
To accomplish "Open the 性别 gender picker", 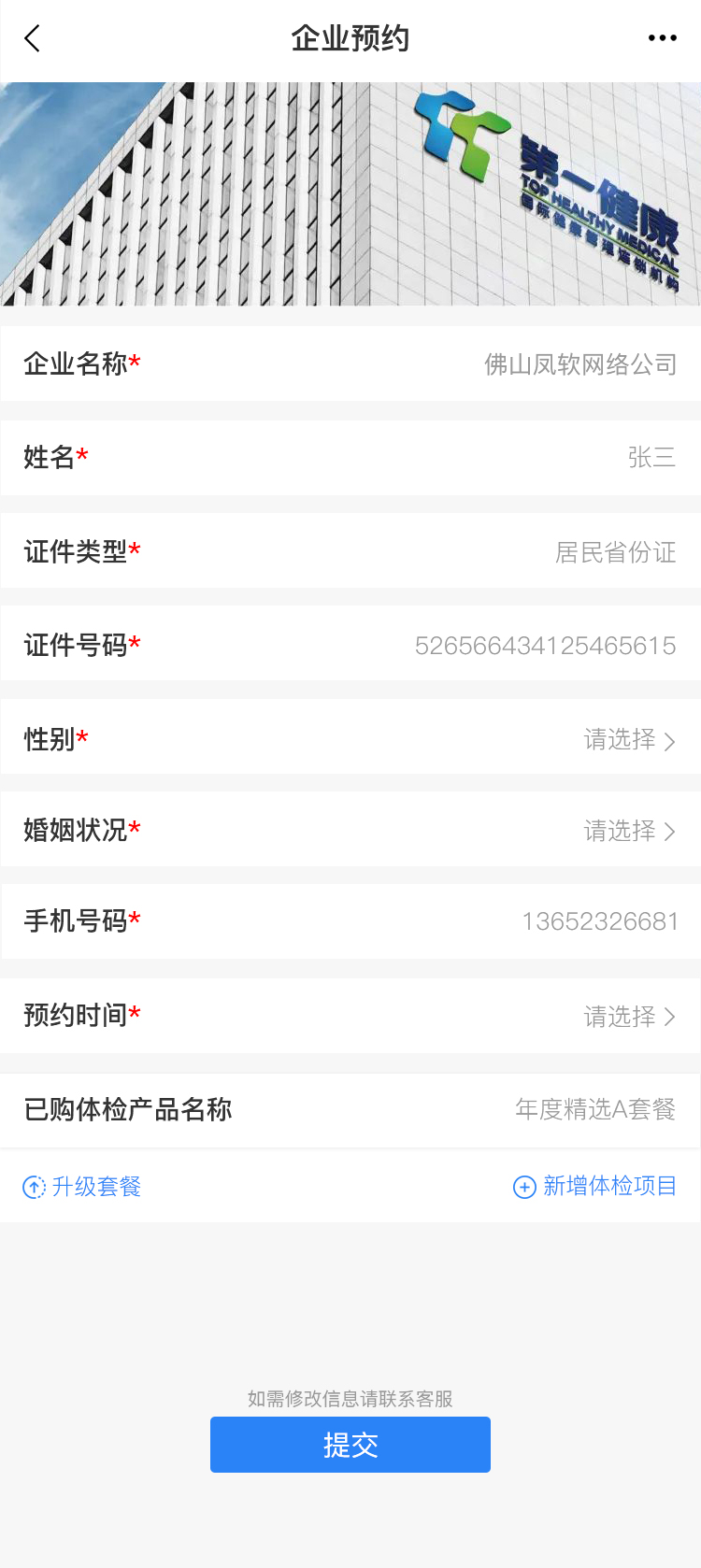I will pyautogui.click(x=628, y=739).
